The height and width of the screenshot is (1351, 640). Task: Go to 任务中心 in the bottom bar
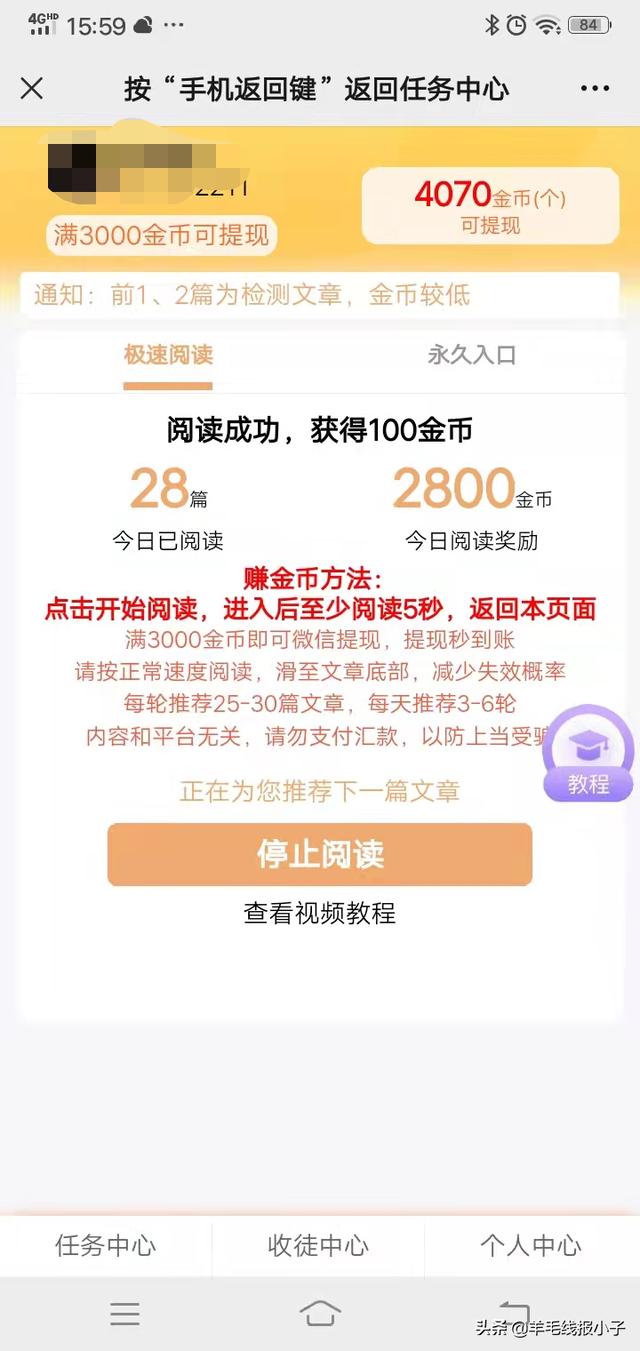click(x=106, y=1246)
